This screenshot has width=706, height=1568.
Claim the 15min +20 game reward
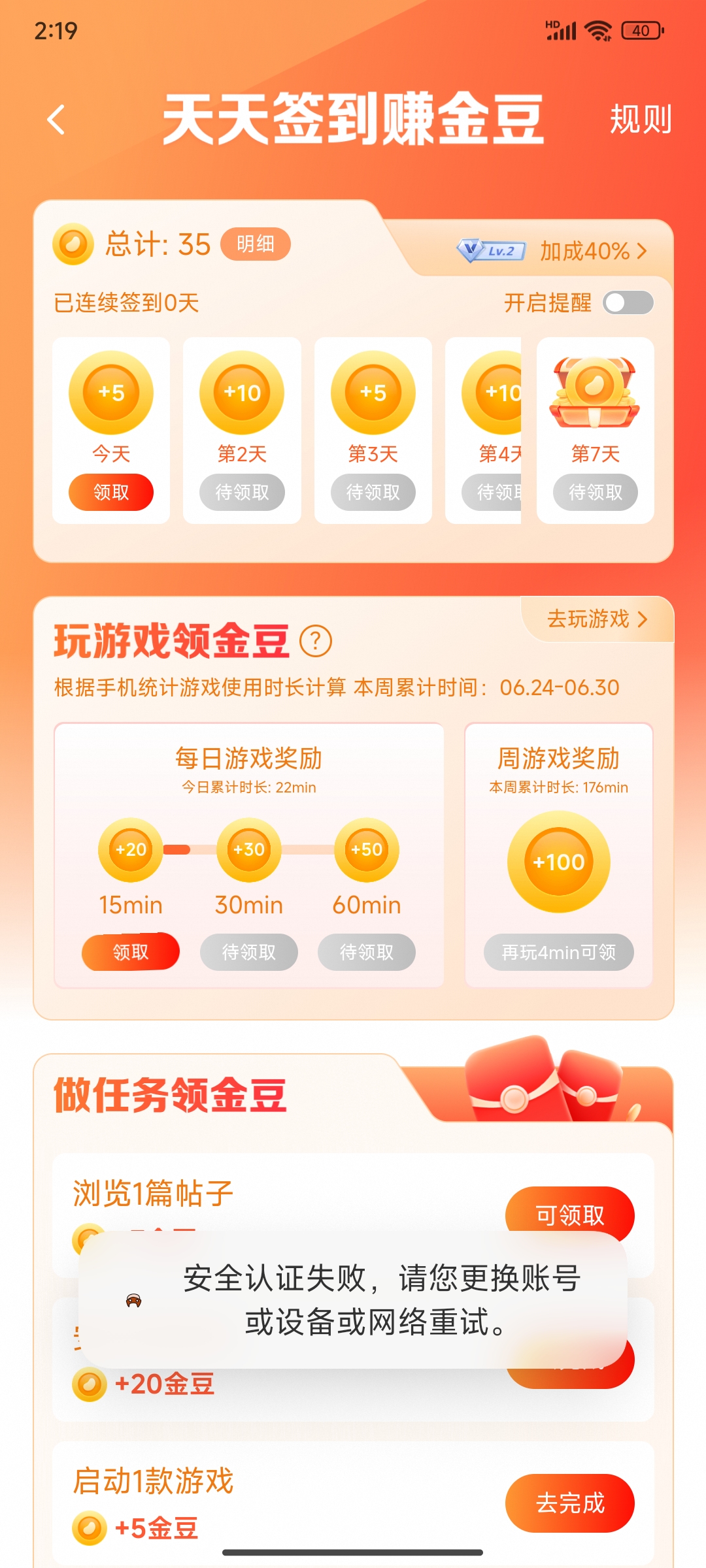pyautogui.click(x=131, y=952)
